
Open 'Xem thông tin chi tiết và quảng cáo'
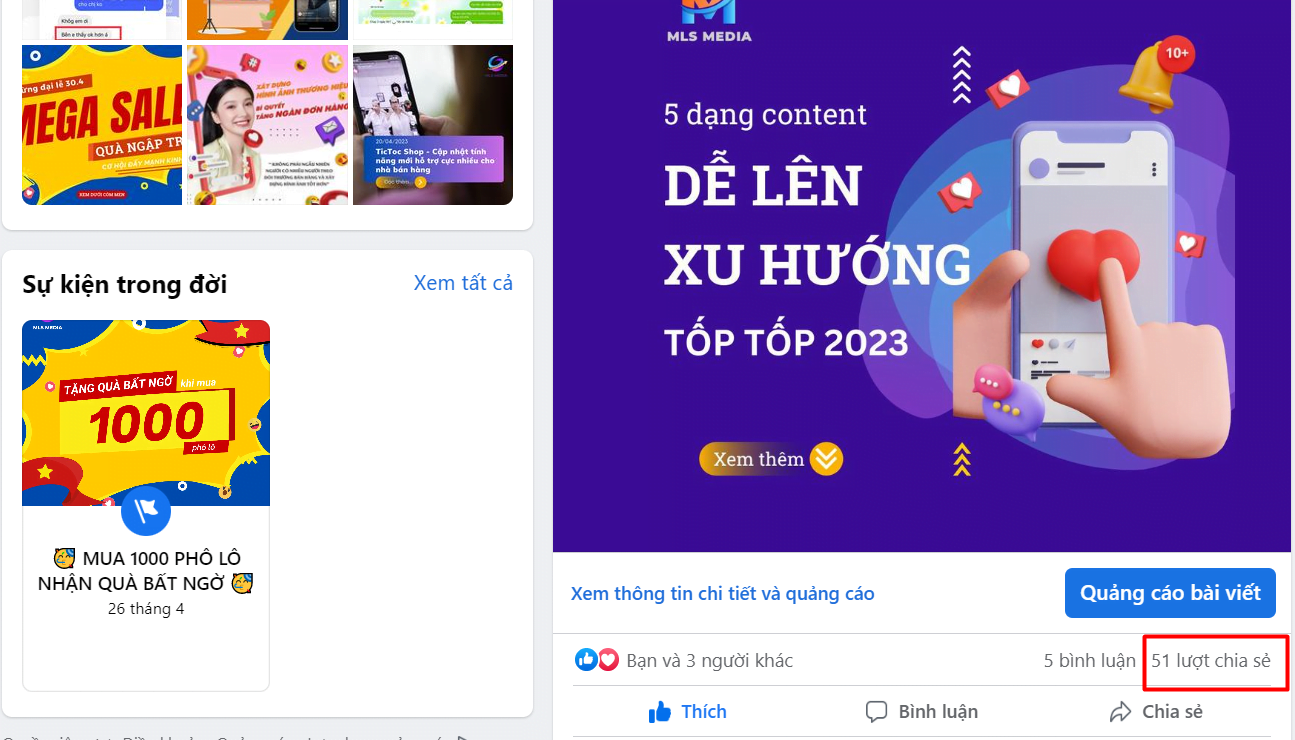(x=722, y=594)
